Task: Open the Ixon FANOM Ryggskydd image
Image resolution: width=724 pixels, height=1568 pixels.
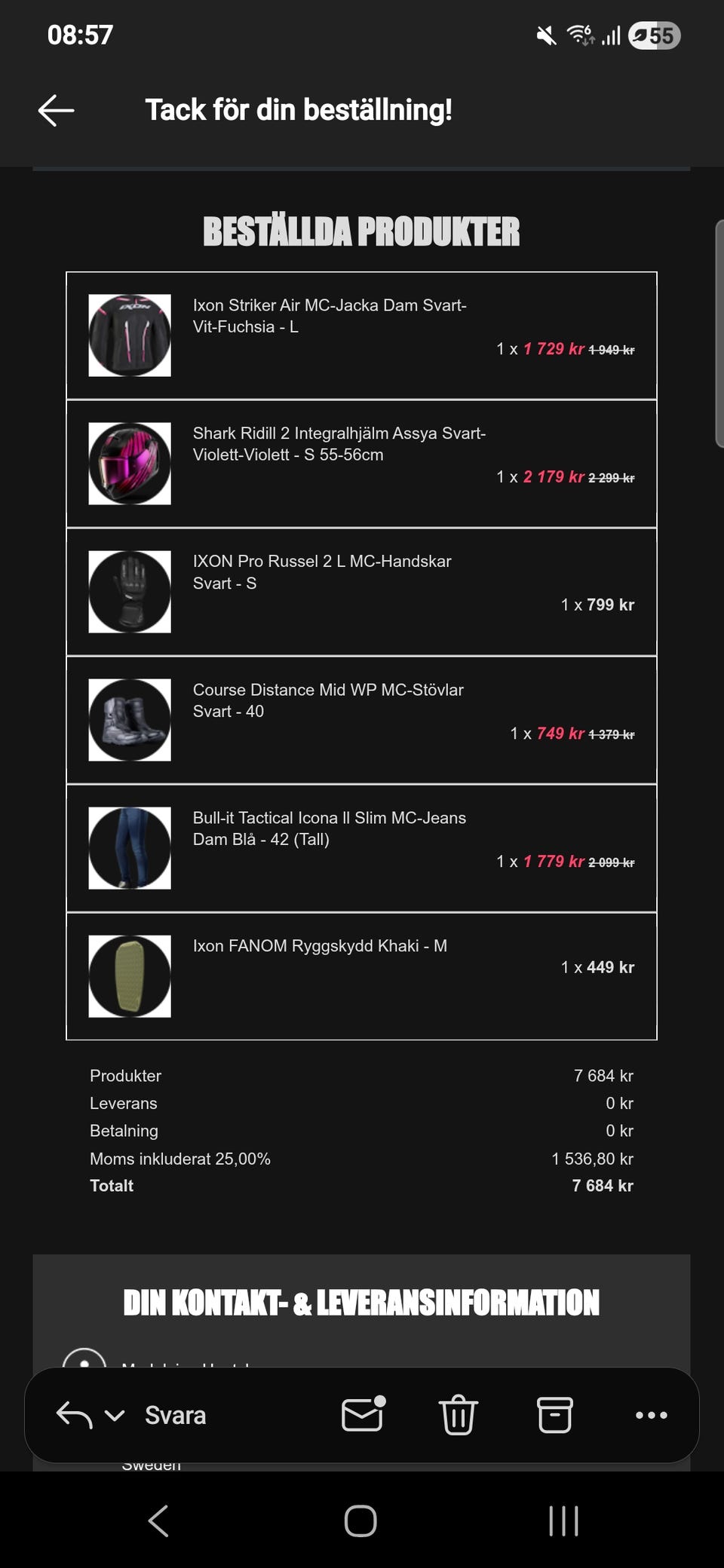Action: pyautogui.click(x=130, y=976)
